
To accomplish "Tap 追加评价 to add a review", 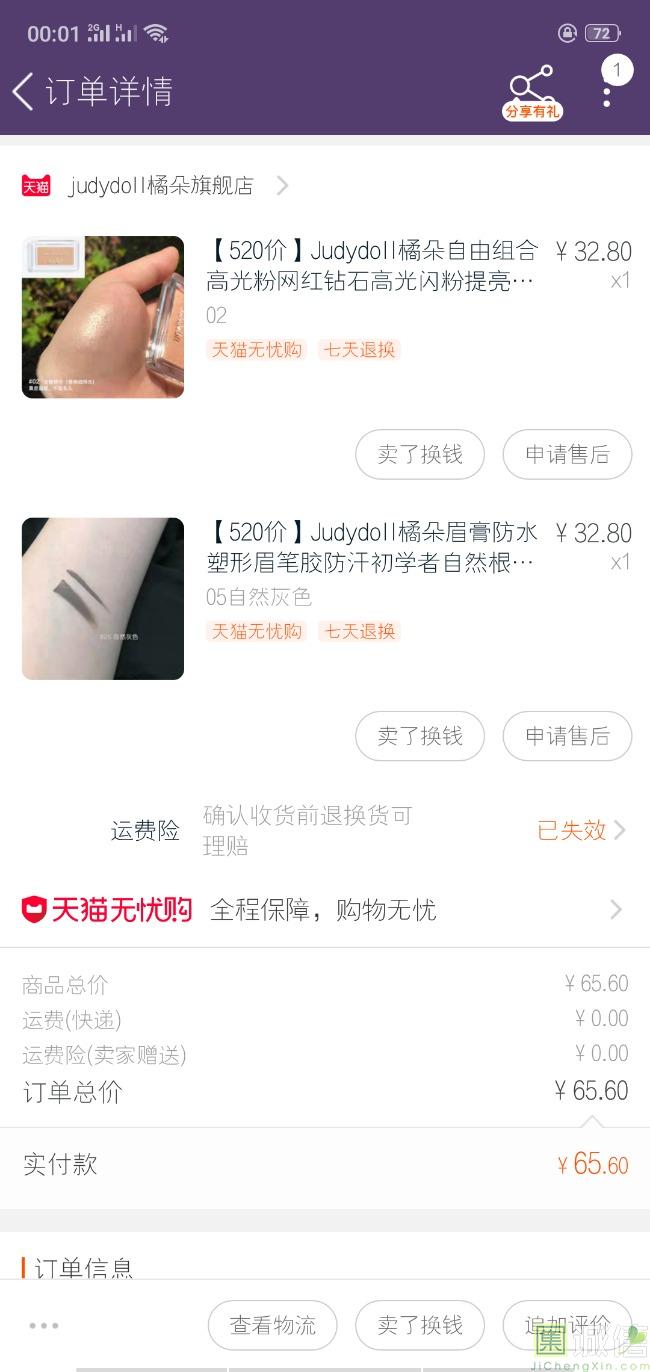I will tap(567, 1326).
